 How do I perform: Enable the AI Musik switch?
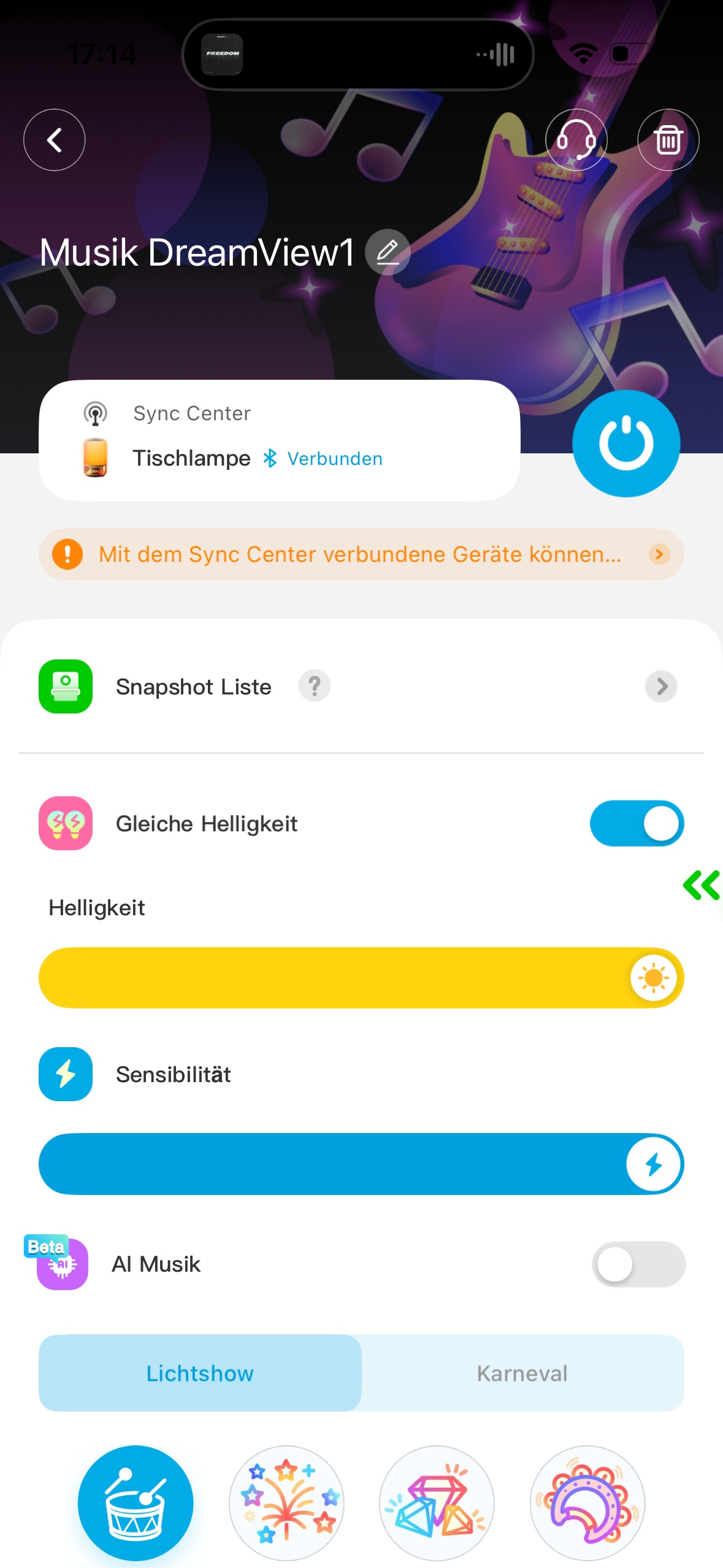[x=638, y=1264]
